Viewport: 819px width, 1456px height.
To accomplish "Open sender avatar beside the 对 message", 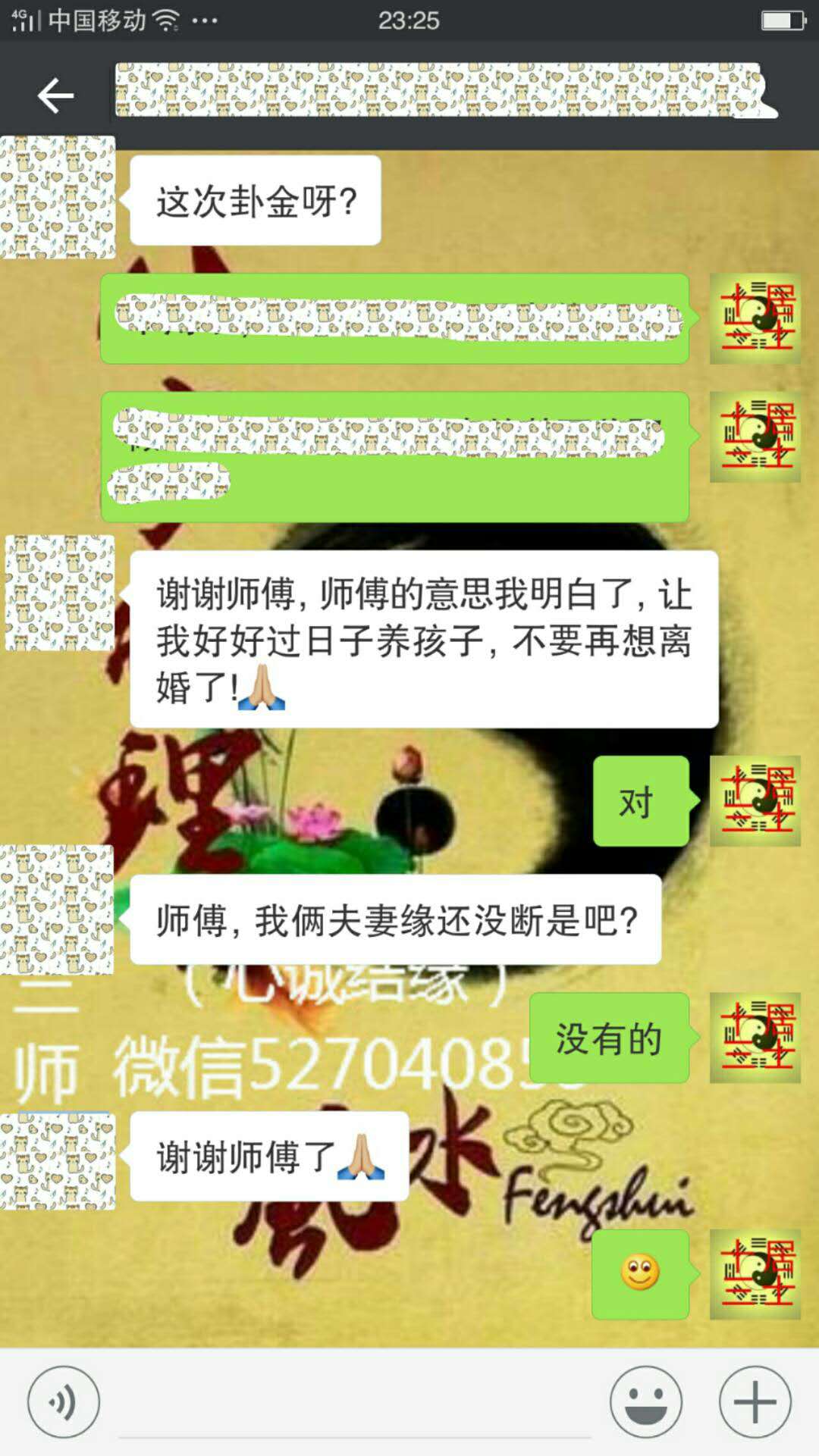I will pyautogui.click(x=755, y=801).
